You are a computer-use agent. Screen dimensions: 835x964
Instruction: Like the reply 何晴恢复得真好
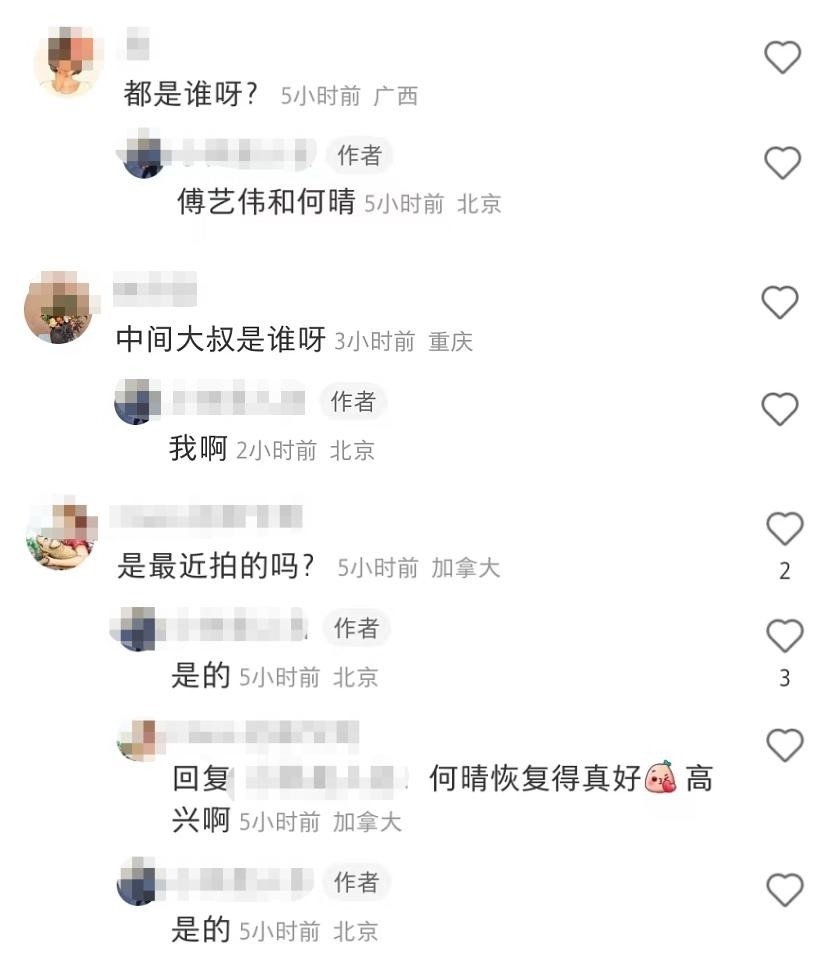click(x=785, y=745)
